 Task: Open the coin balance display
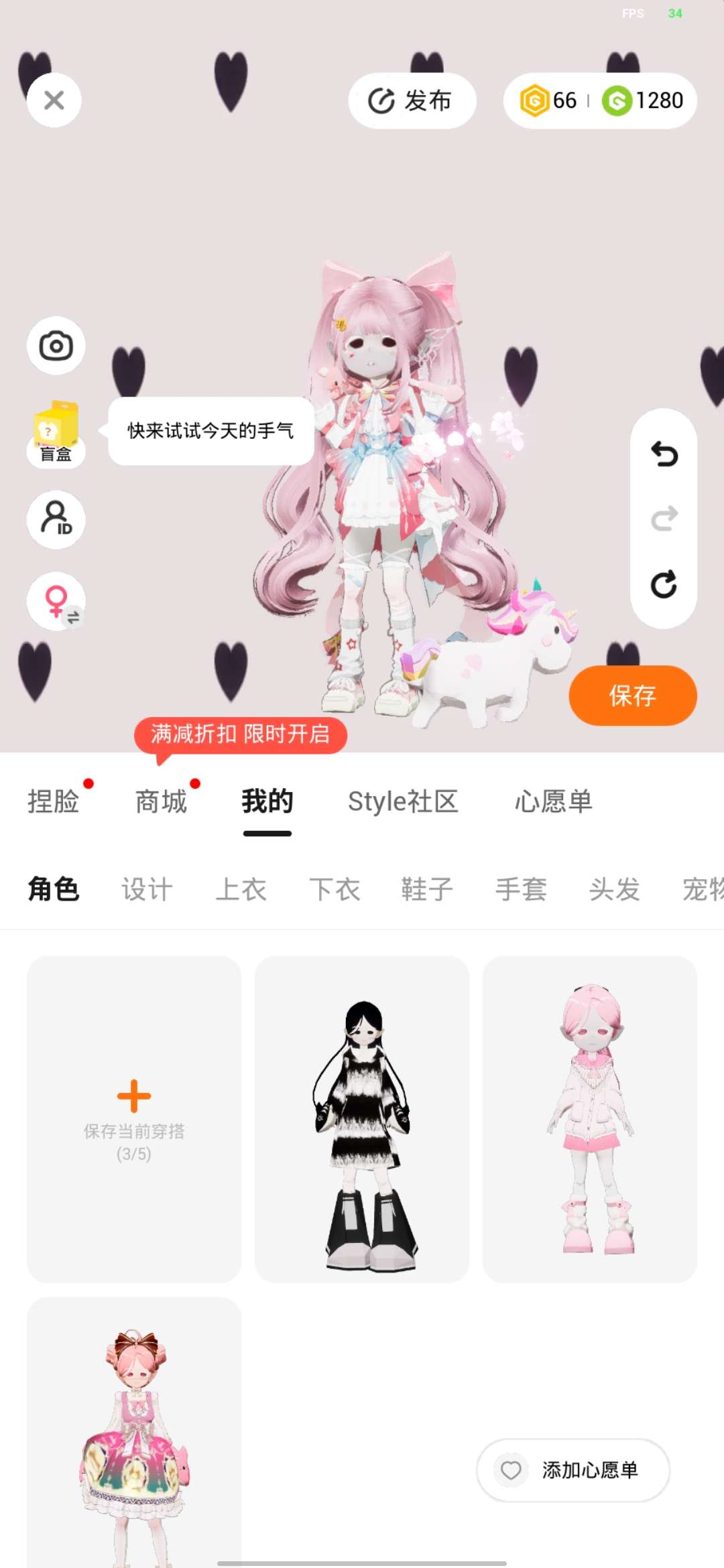600,101
